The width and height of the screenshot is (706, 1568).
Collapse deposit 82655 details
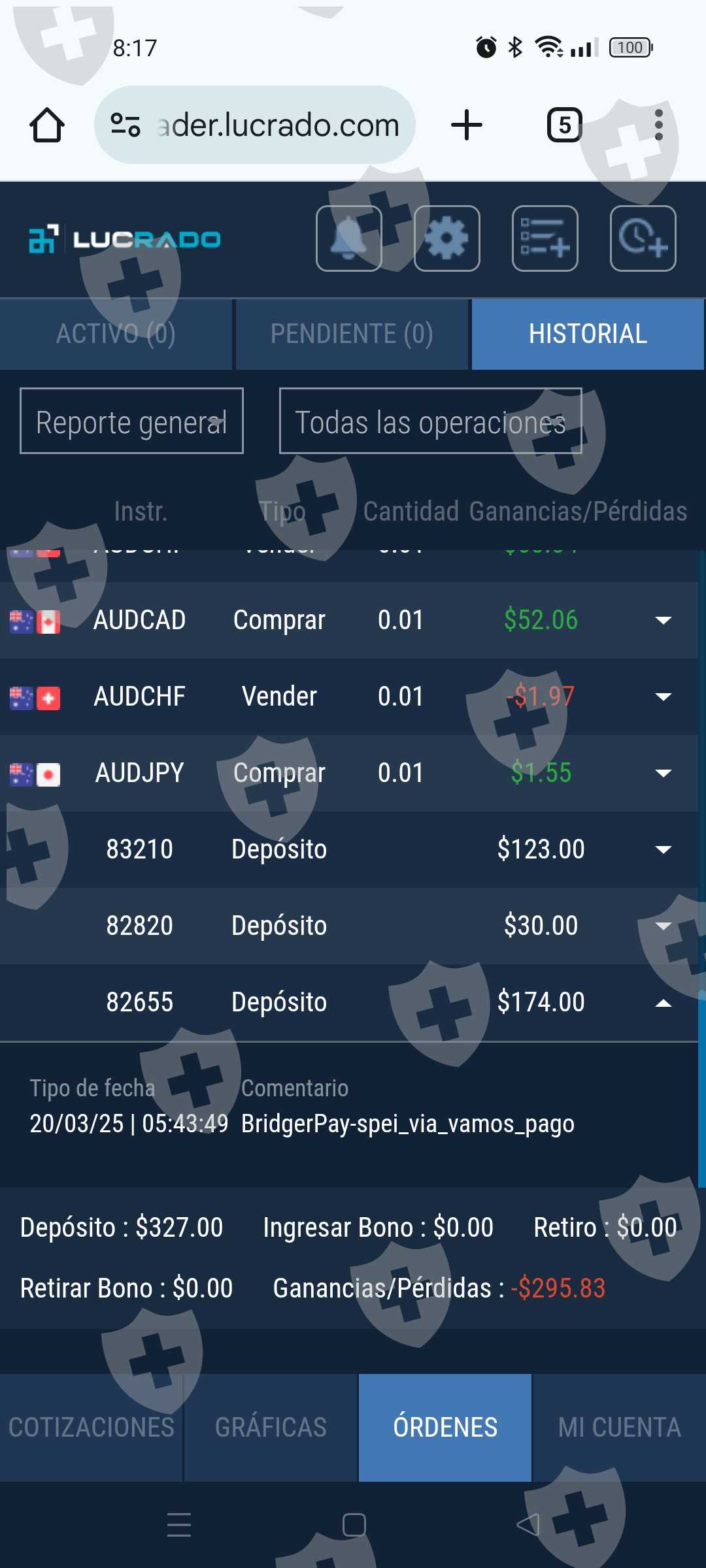(x=663, y=1002)
